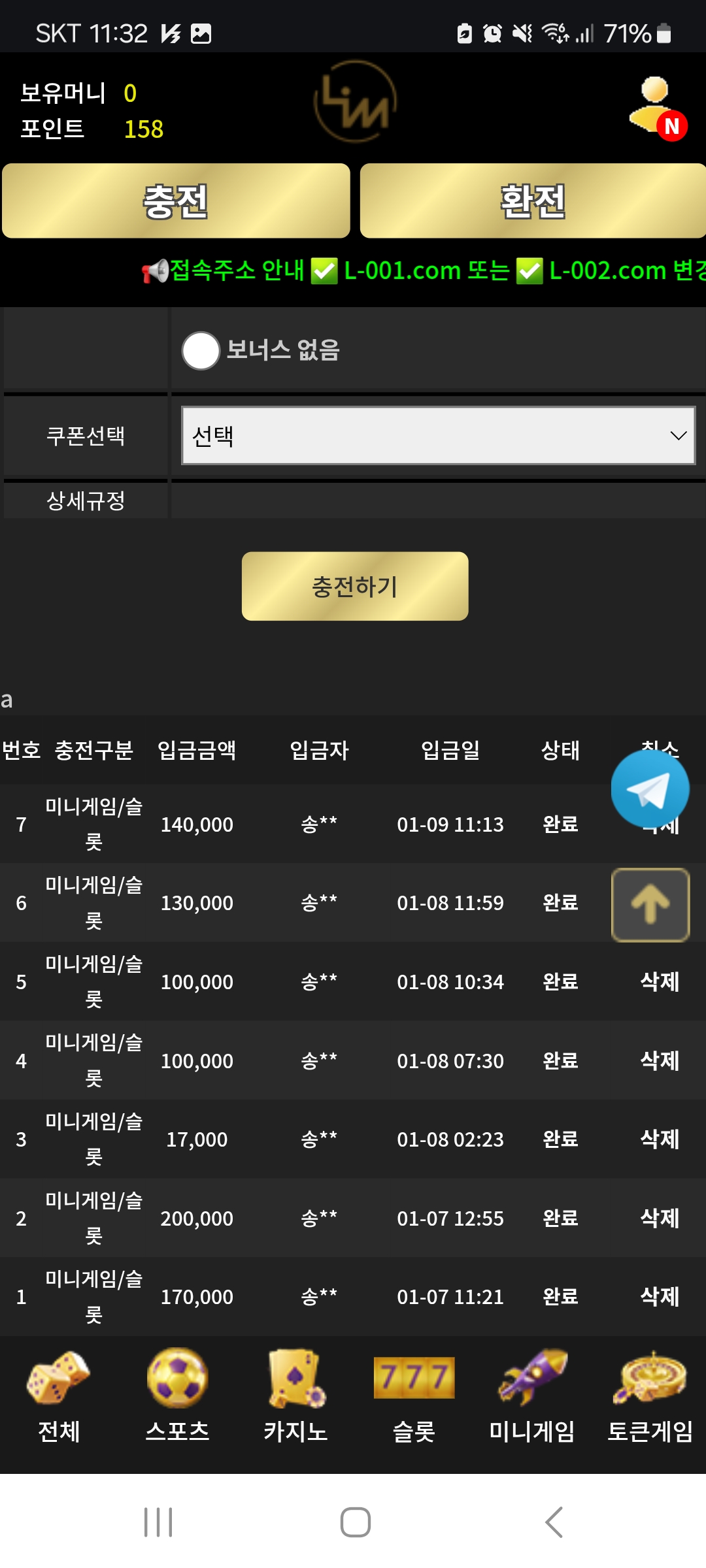Delete the 200,000 deposit record
706x1568 pixels.
[660, 1218]
